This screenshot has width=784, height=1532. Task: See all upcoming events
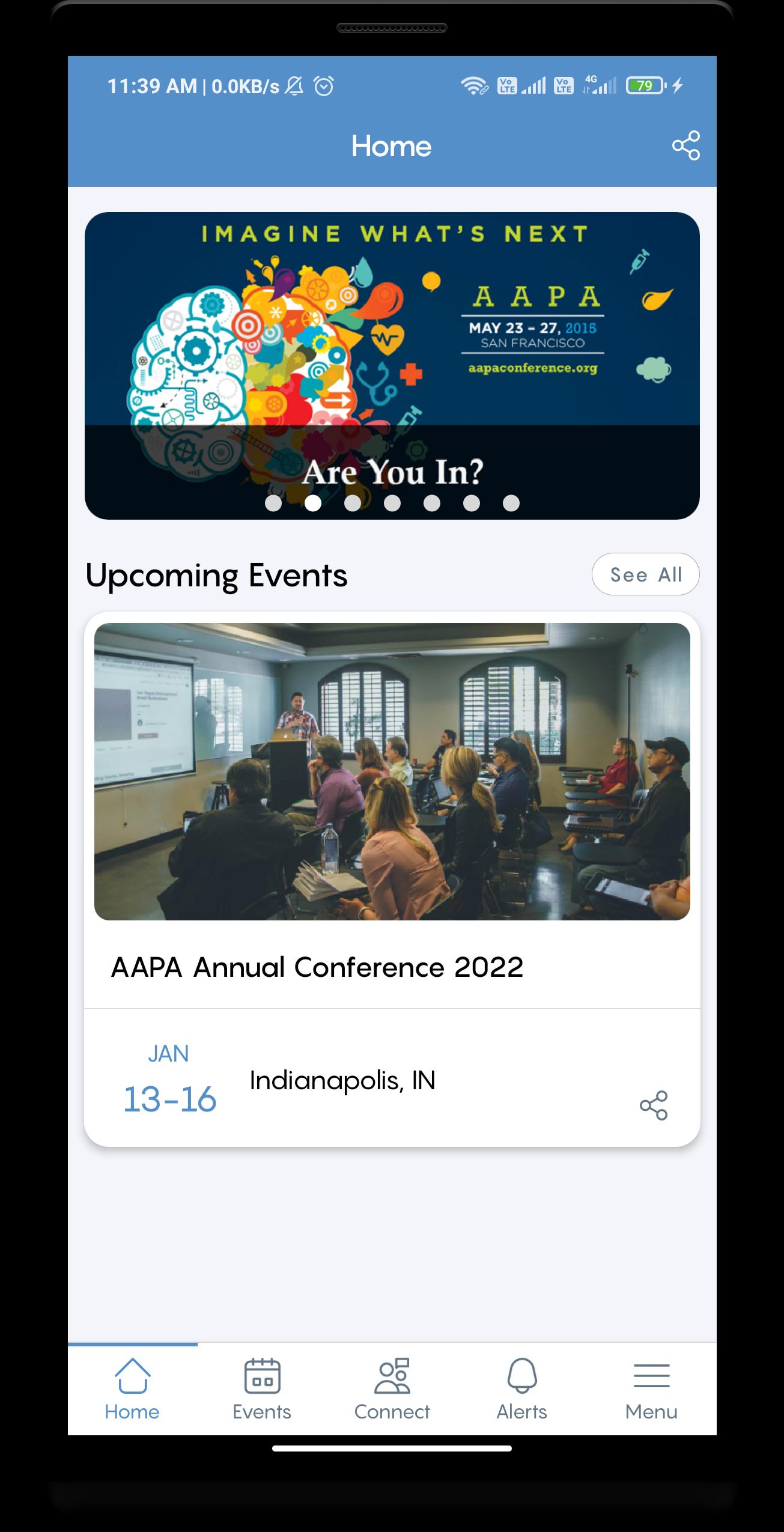(x=645, y=574)
